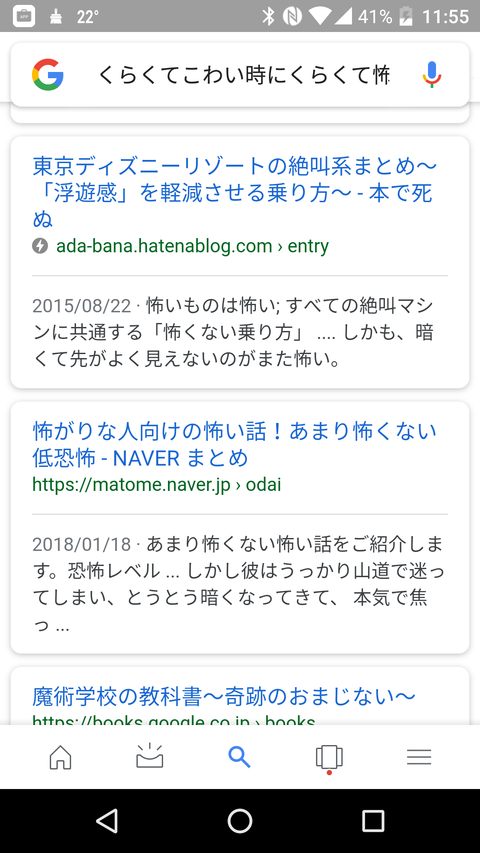Tap the system back button

107,820
